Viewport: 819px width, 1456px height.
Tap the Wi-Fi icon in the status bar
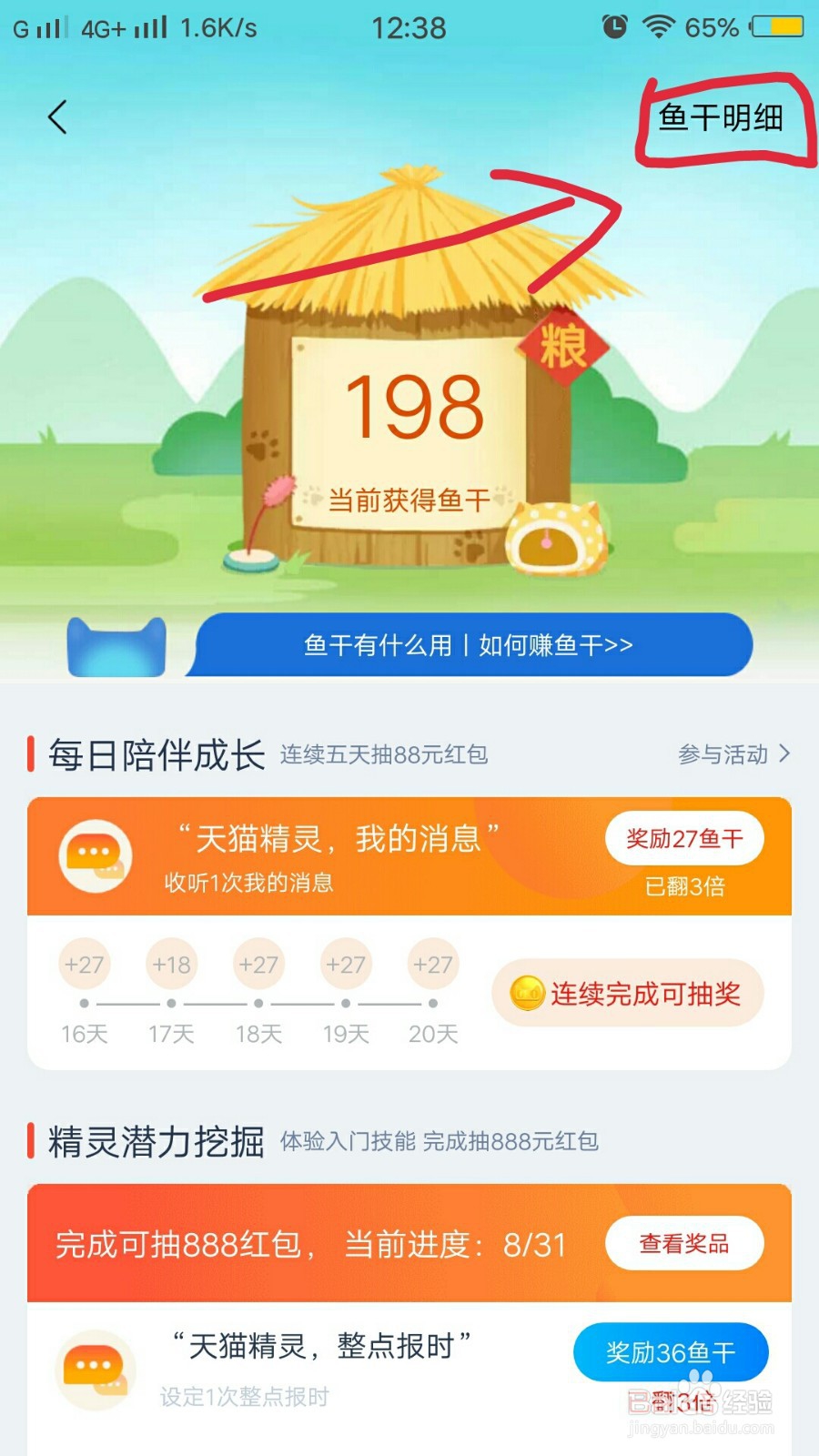pyautogui.click(x=657, y=27)
